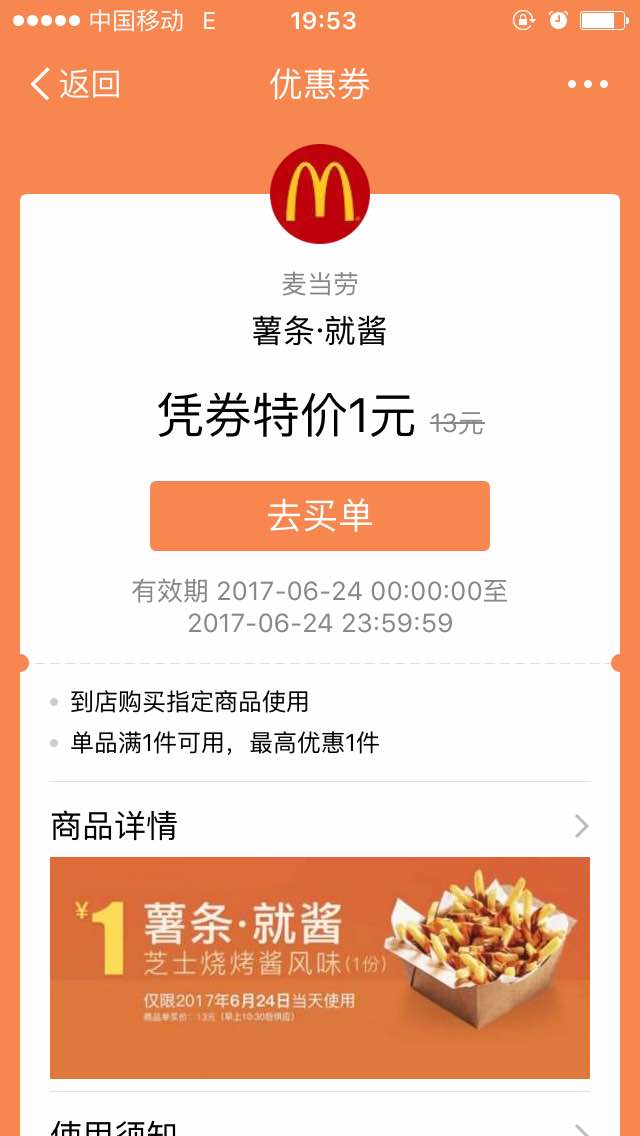
Task: Expand the 使用须知 section
Action: [320, 1122]
